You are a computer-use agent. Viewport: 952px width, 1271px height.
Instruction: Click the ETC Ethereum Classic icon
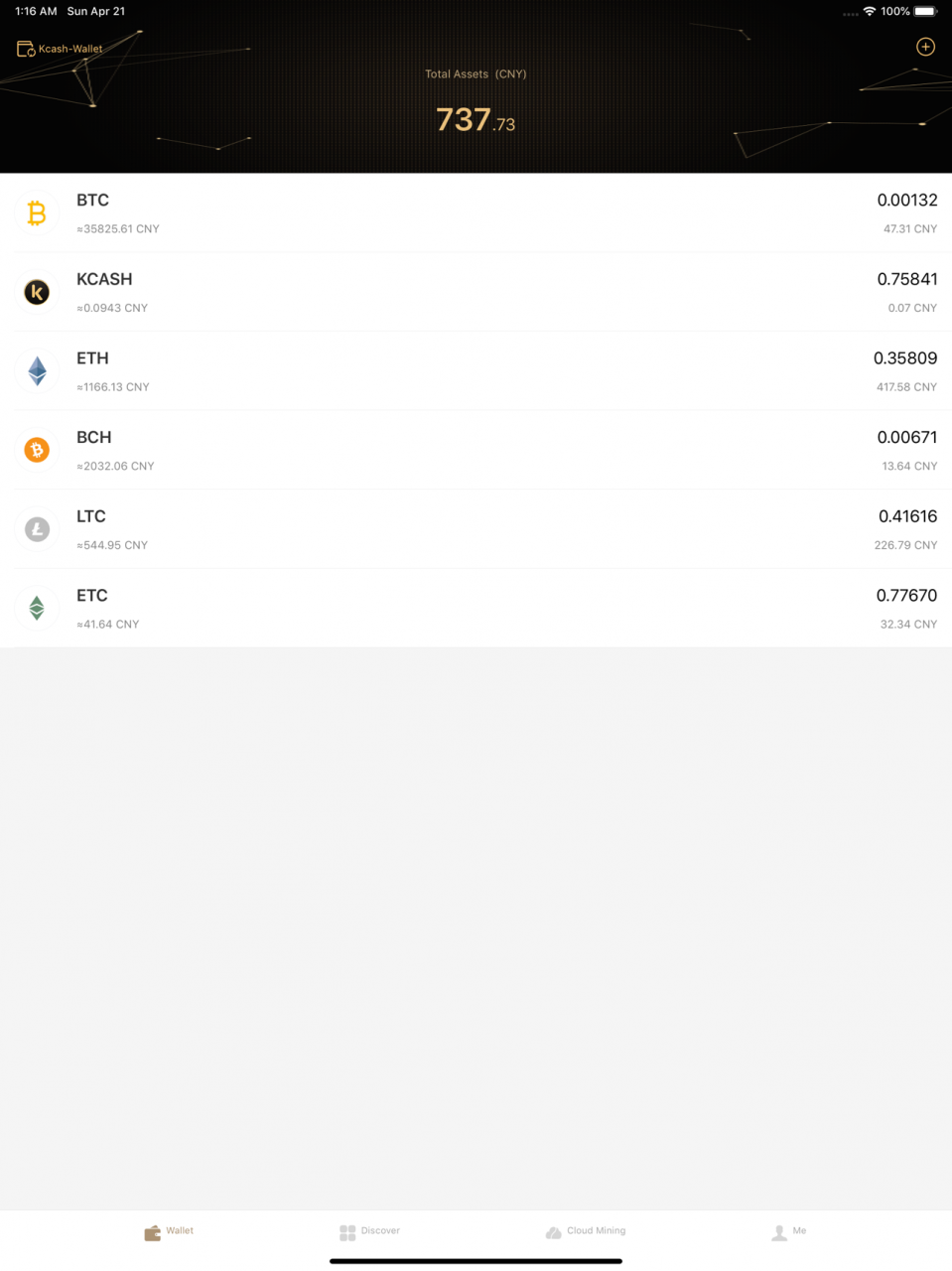37,608
